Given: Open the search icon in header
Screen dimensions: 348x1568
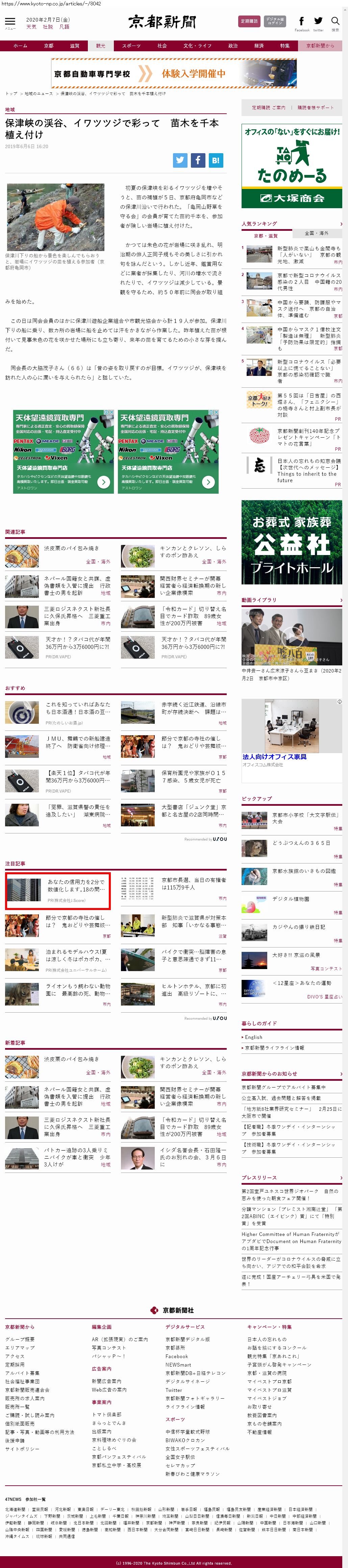Looking at the screenshot, I should pos(334,22).
